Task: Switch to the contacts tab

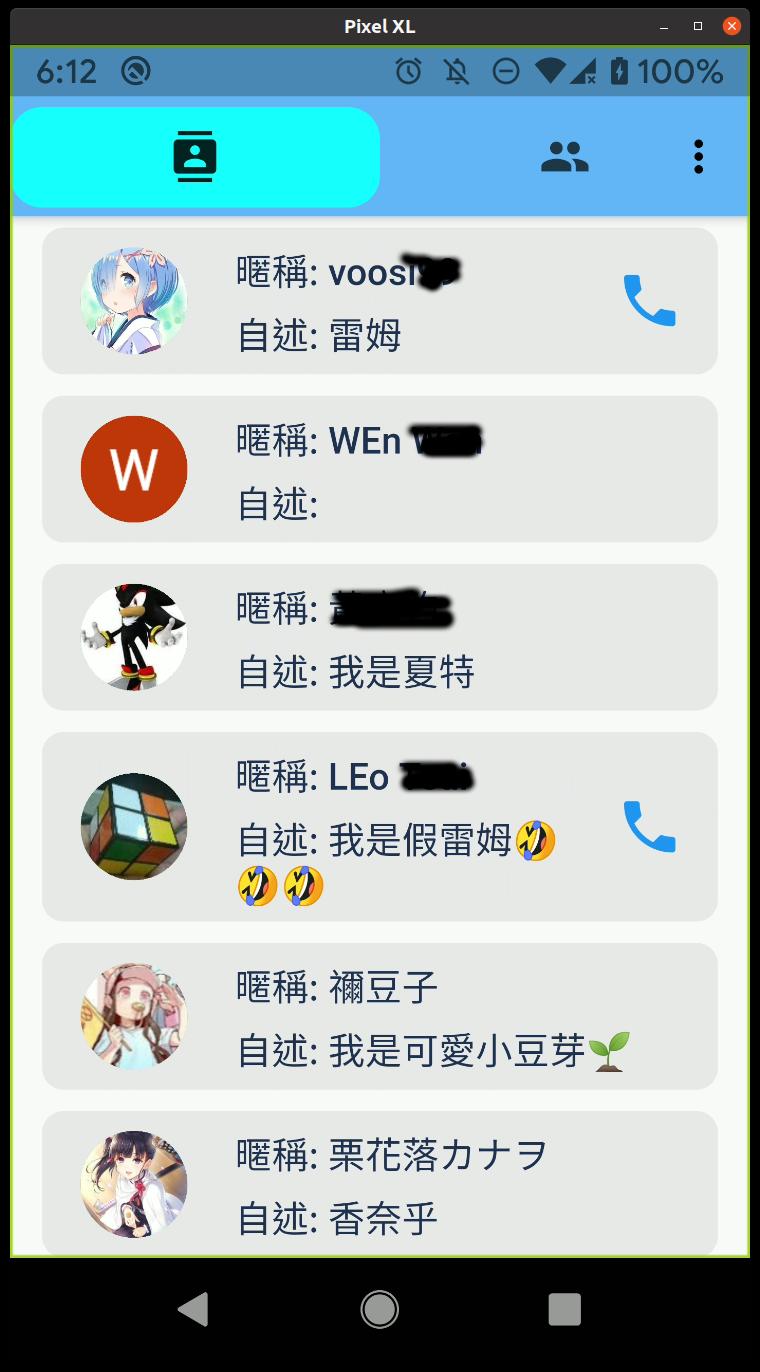Action: (195, 157)
